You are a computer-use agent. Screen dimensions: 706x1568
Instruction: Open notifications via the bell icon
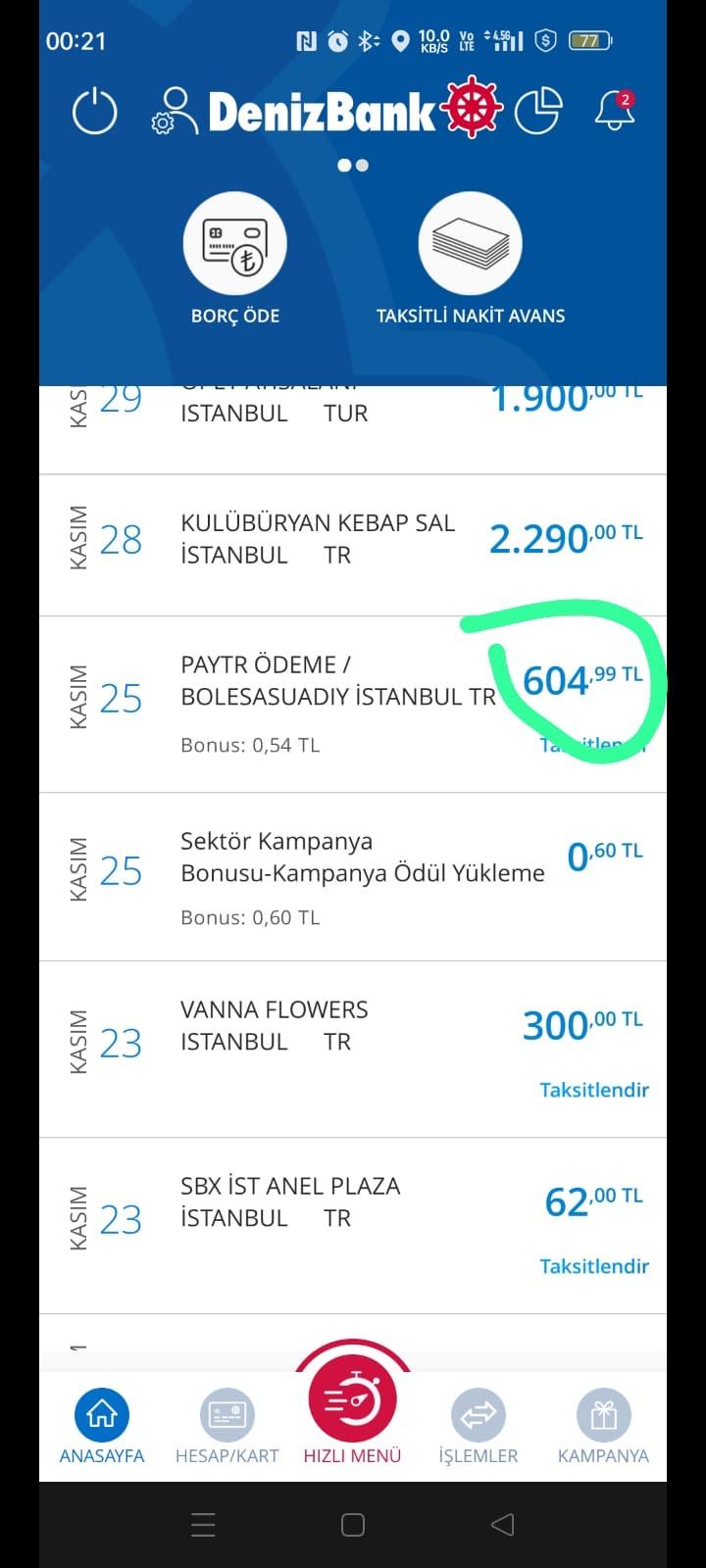pyautogui.click(x=613, y=113)
